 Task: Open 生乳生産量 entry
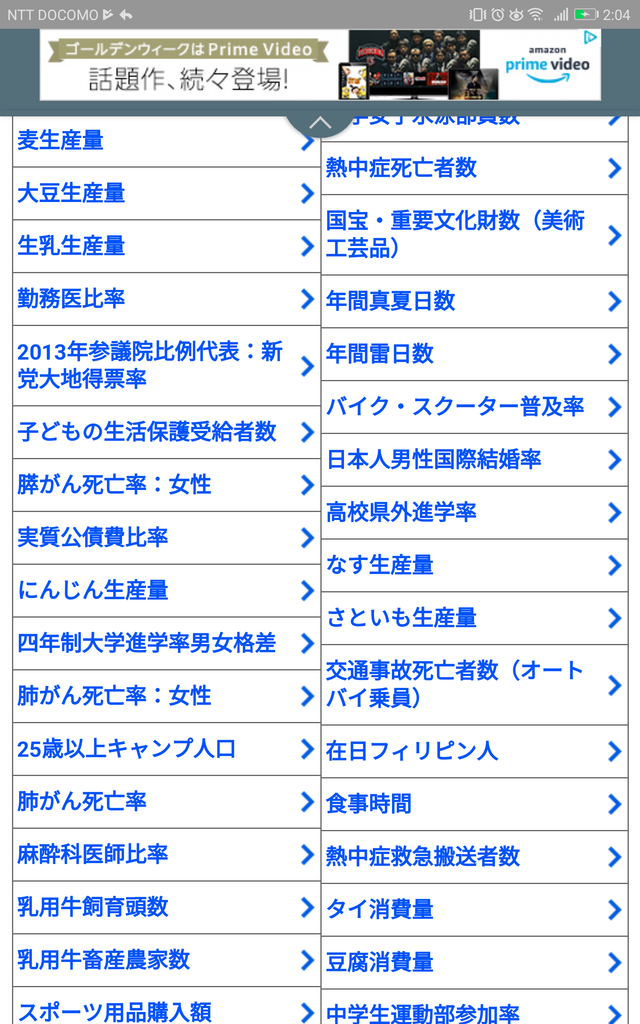(x=167, y=247)
